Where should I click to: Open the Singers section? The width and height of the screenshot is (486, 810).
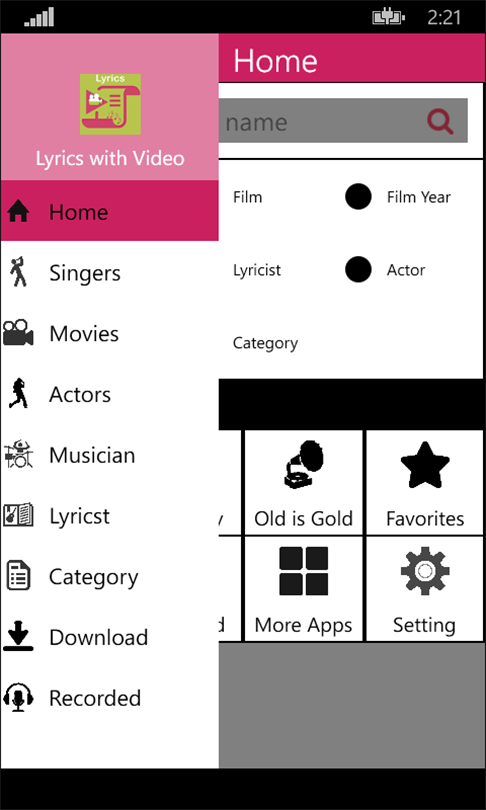(x=109, y=273)
